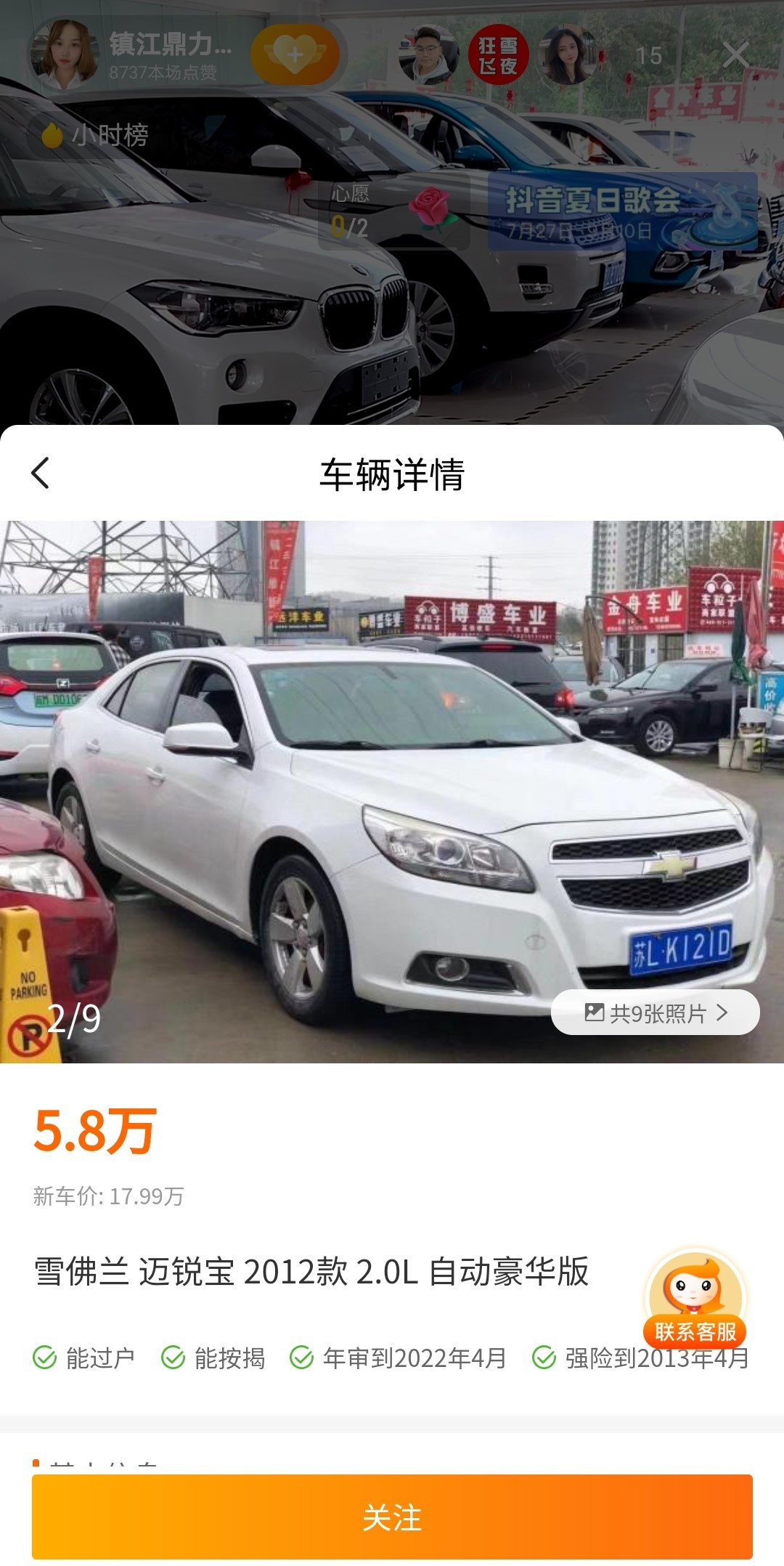Contact support via 联系客服
This screenshot has width=784, height=1566.
point(695,1298)
